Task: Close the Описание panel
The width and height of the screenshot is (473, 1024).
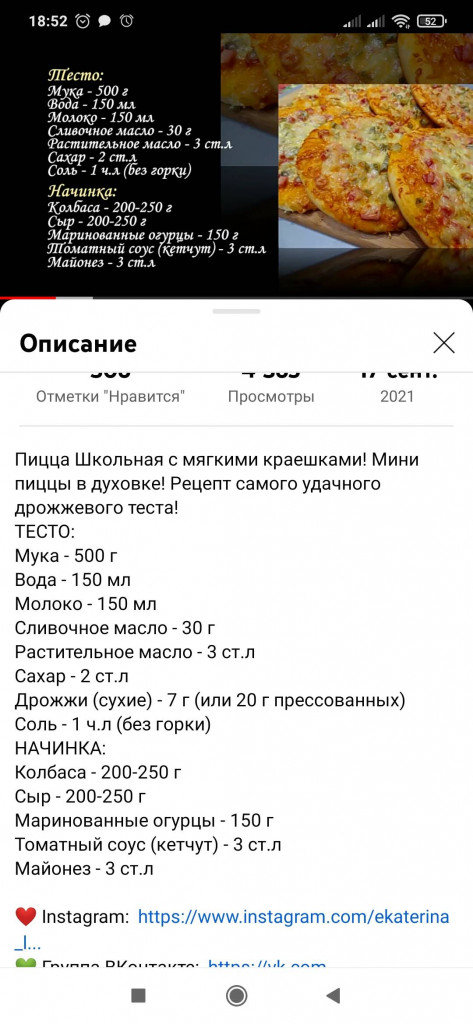Action: [x=444, y=343]
